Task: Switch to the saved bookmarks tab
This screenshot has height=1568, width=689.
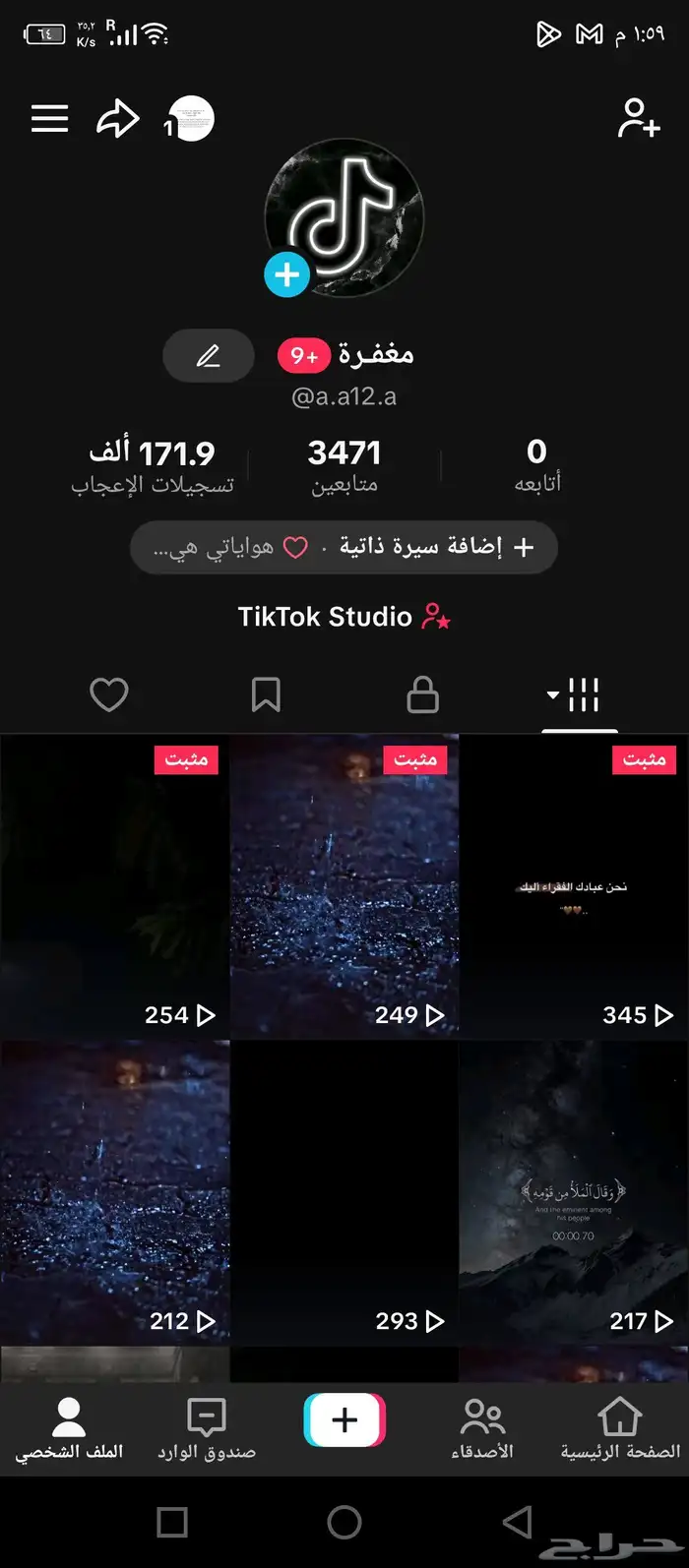Action: coord(266,695)
